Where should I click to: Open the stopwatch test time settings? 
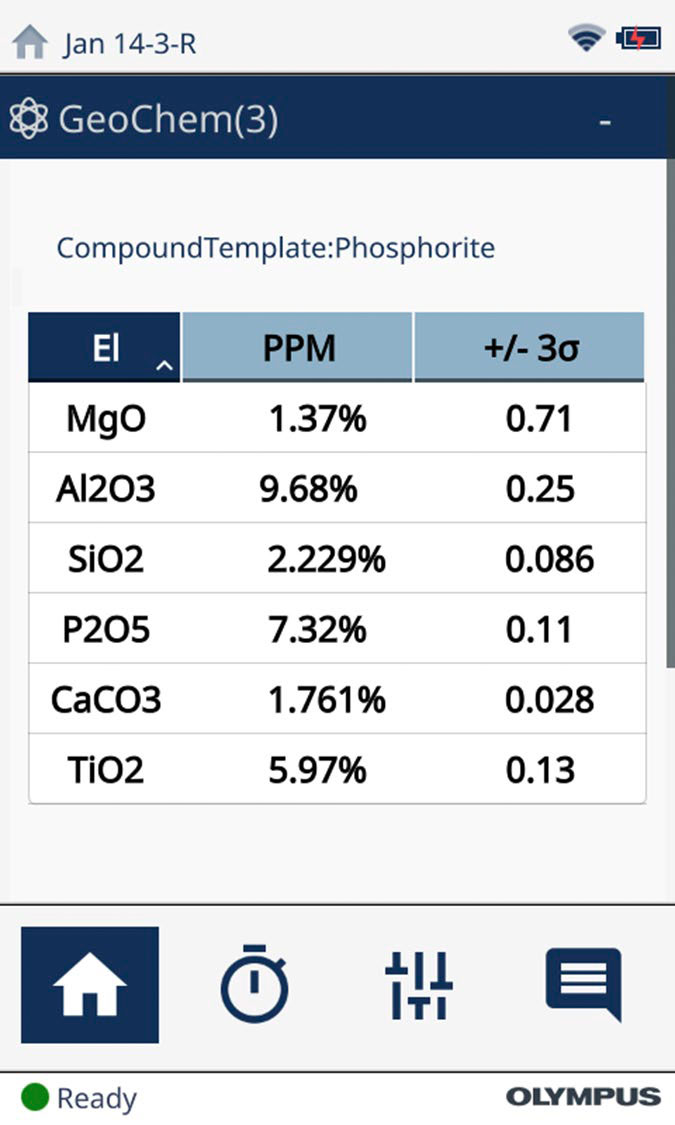254,985
